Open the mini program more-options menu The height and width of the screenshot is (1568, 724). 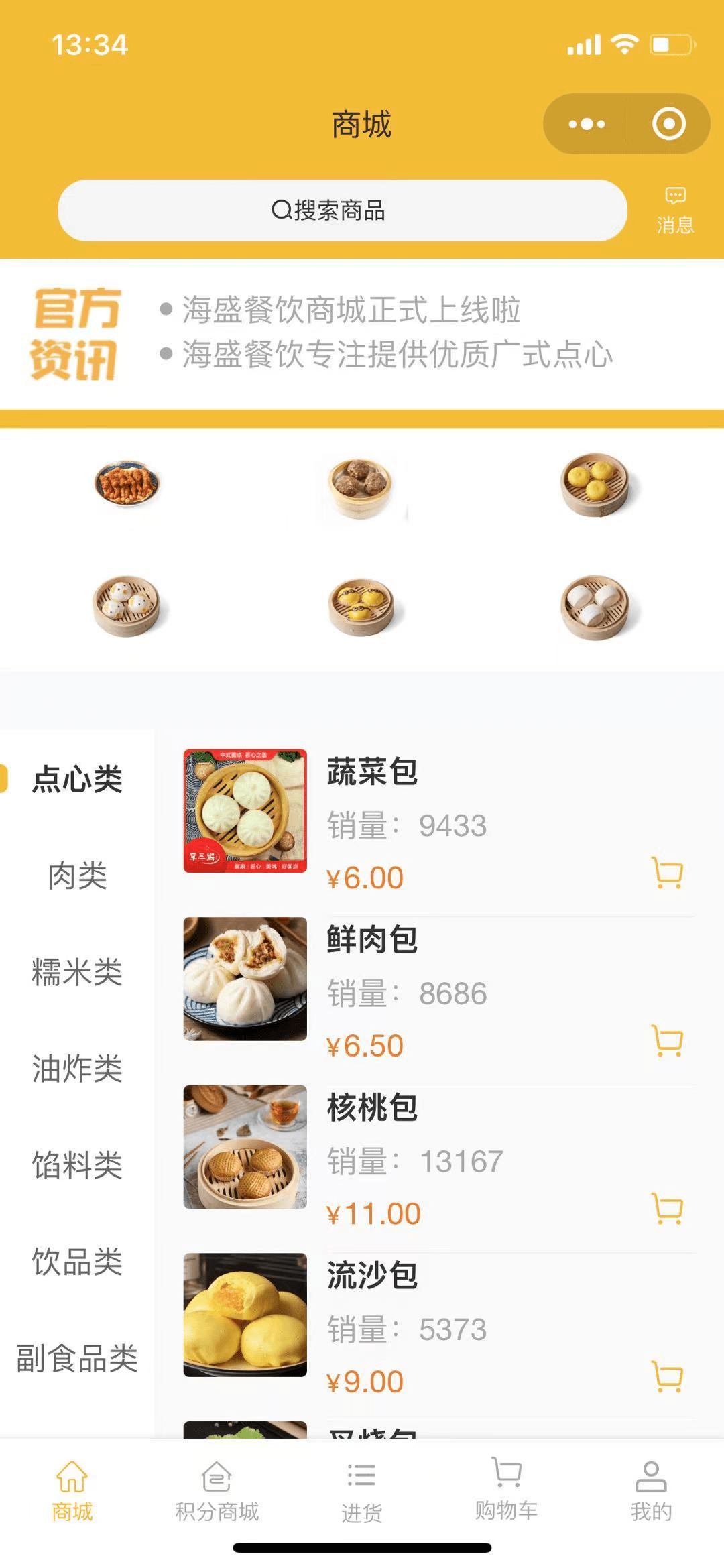(587, 124)
